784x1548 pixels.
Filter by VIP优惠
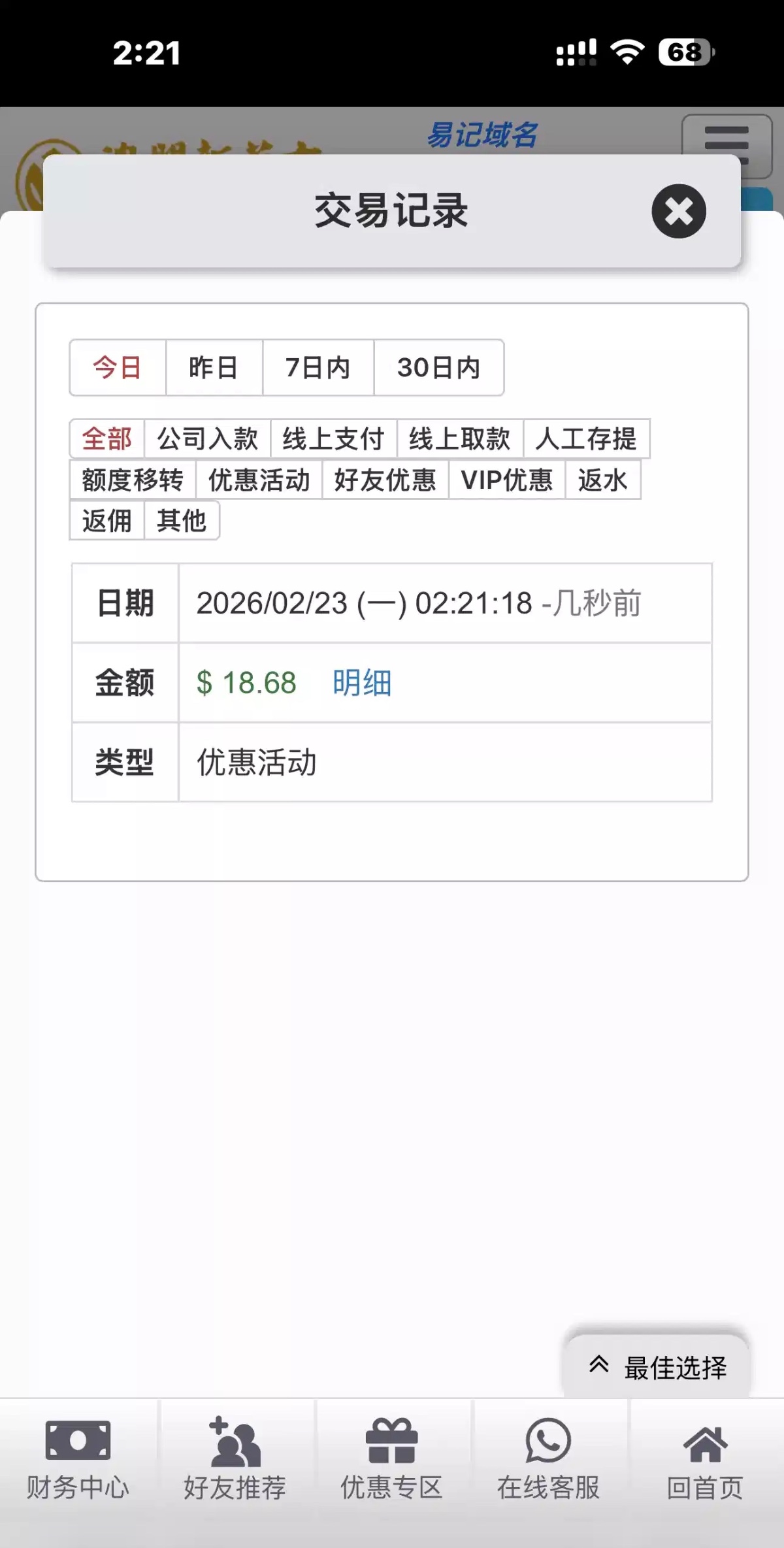click(x=506, y=480)
